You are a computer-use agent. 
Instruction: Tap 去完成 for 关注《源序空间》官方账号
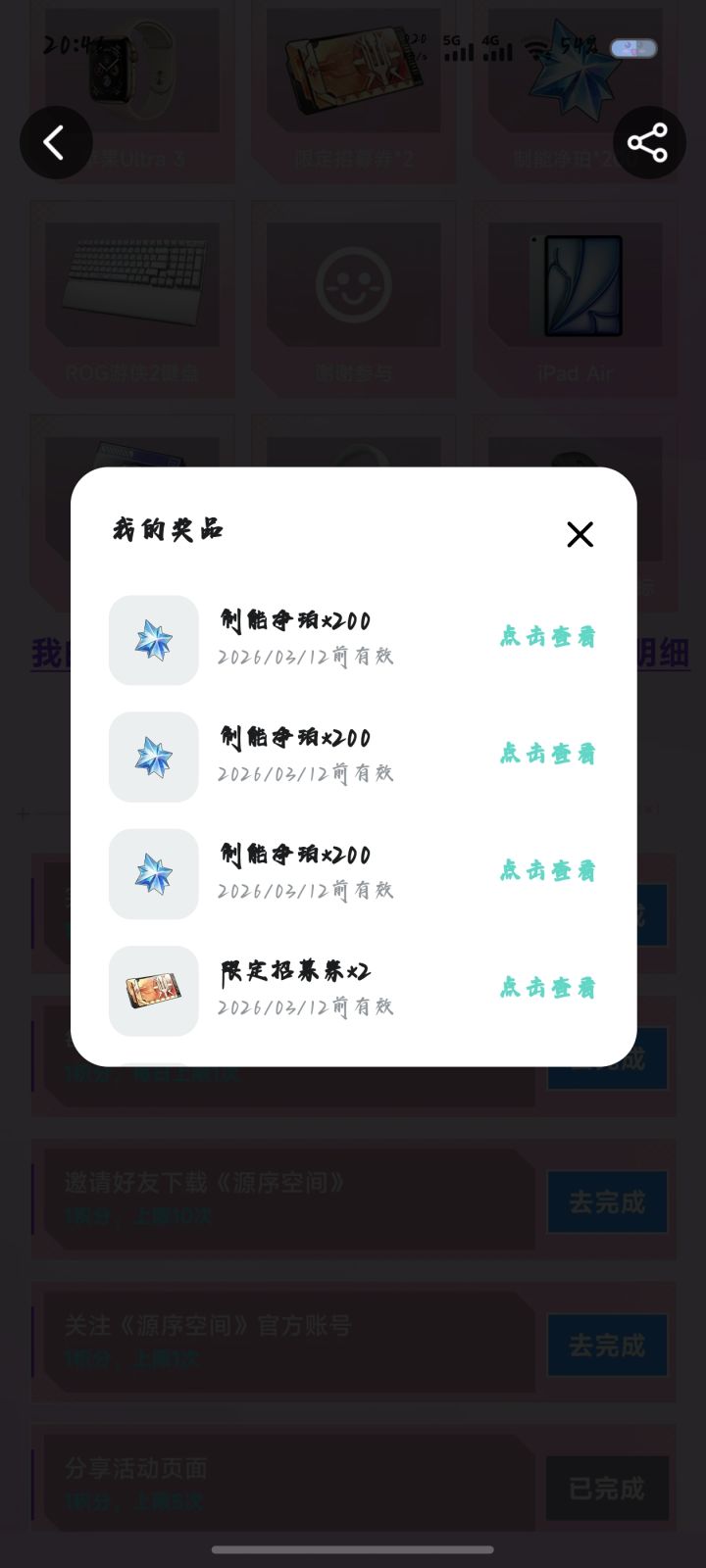coord(607,1345)
